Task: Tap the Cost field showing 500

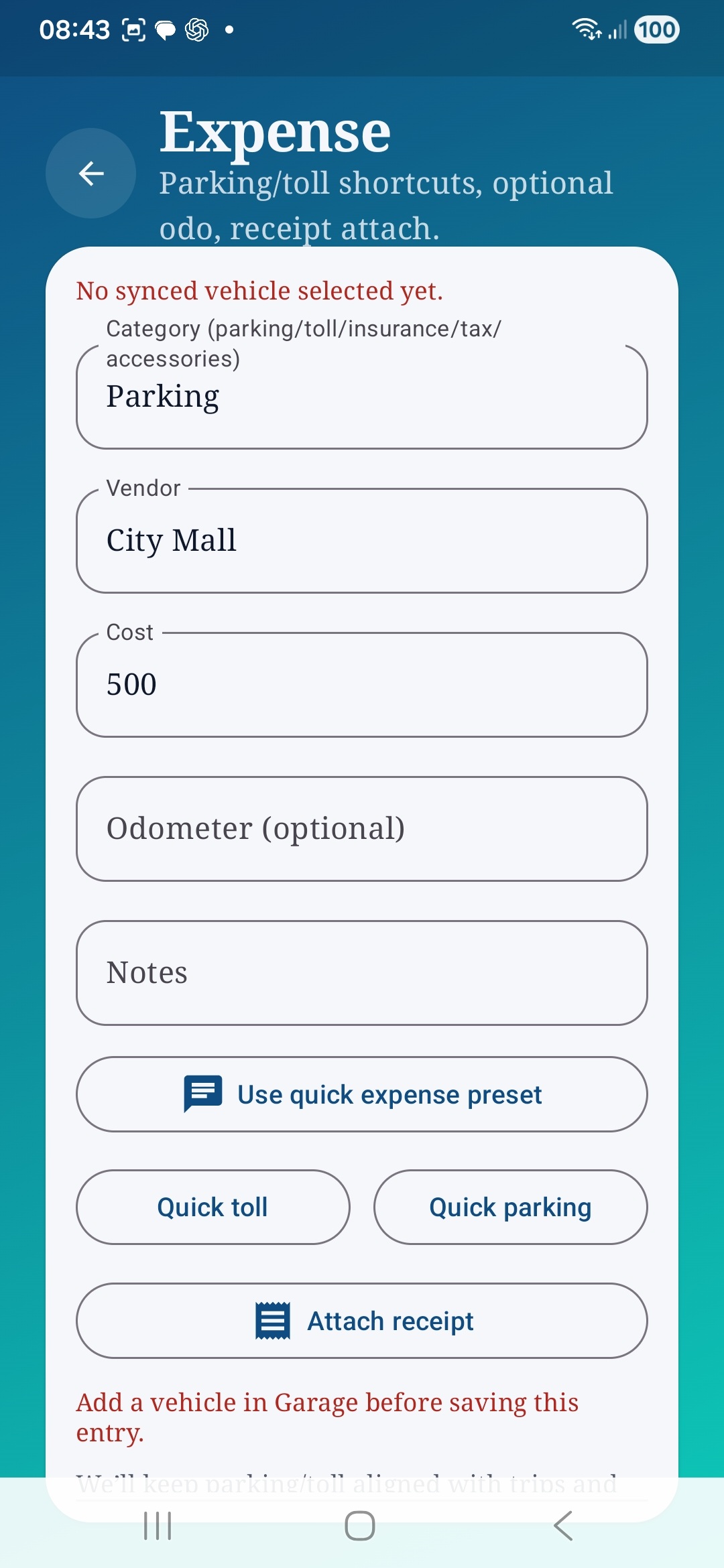Action: click(x=362, y=683)
